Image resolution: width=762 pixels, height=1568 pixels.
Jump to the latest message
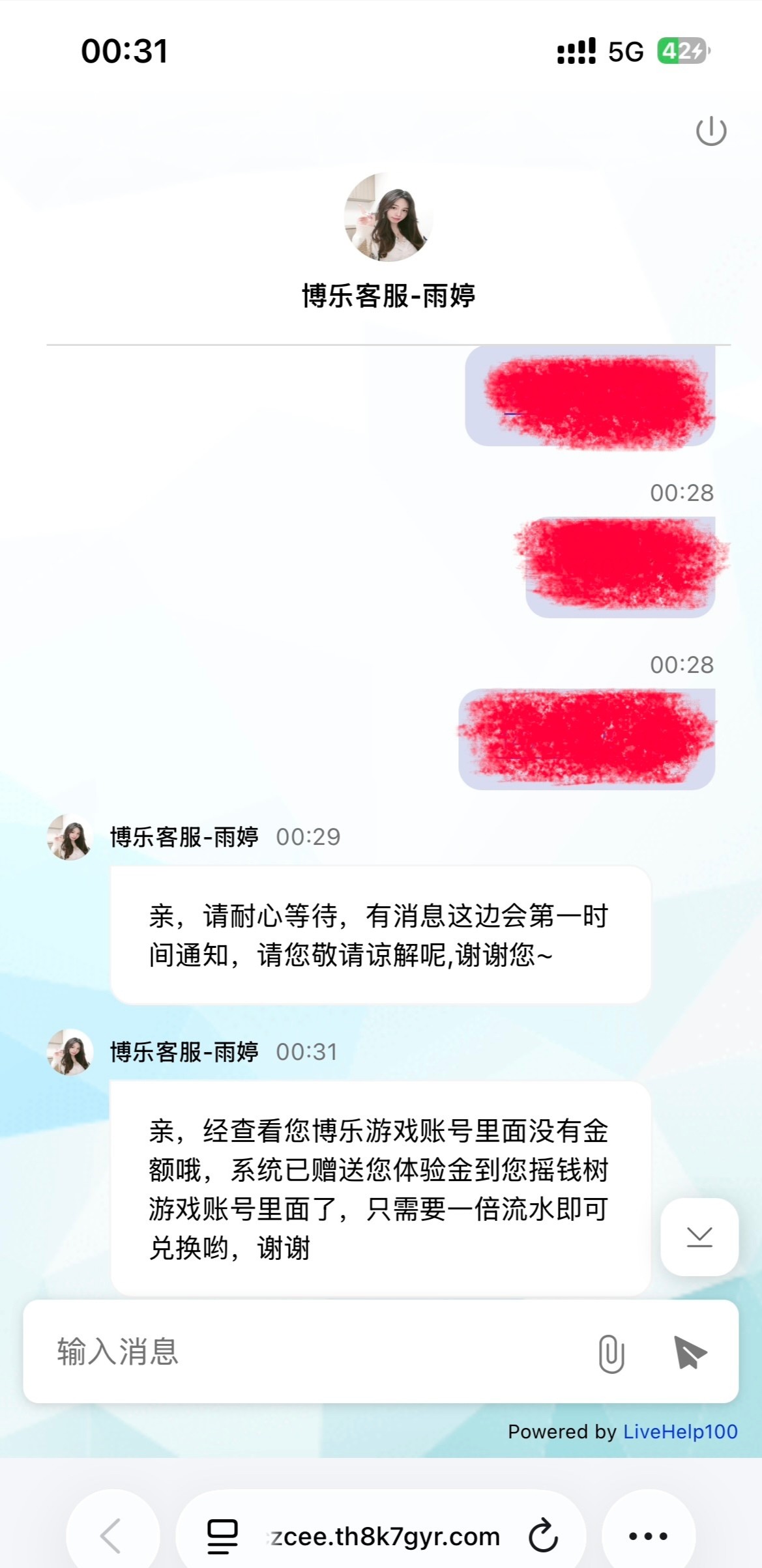tap(699, 1236)
